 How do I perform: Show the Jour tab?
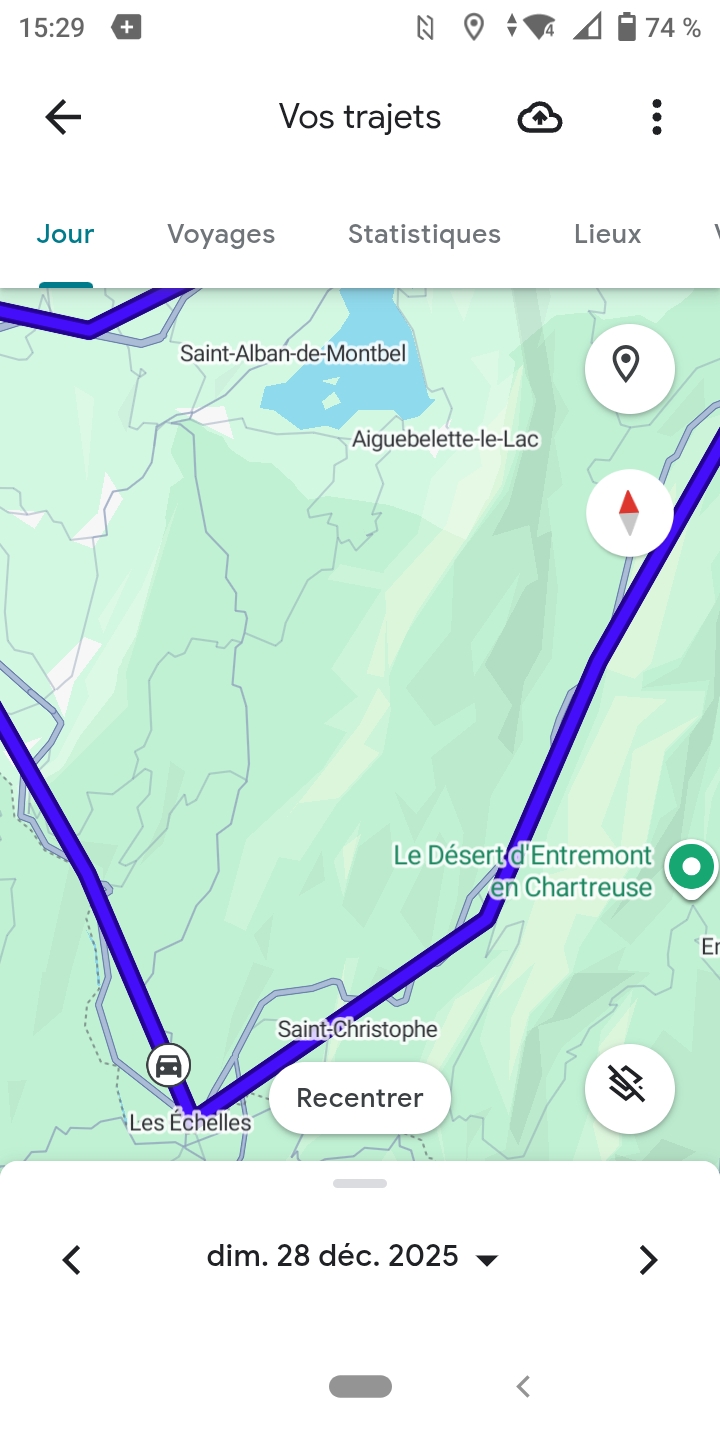(66, 234)
